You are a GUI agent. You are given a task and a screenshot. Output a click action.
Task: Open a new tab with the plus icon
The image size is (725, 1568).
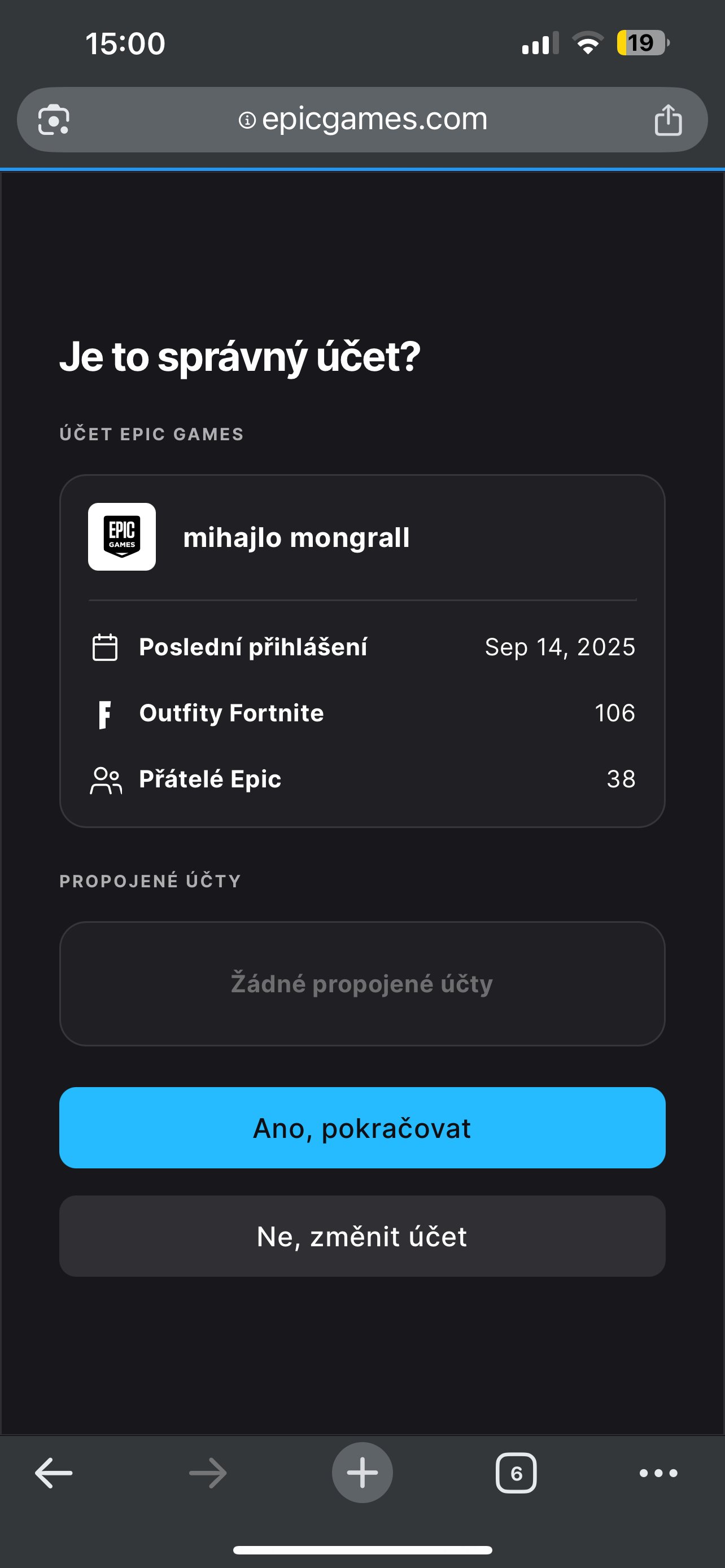coord(362,1473)
